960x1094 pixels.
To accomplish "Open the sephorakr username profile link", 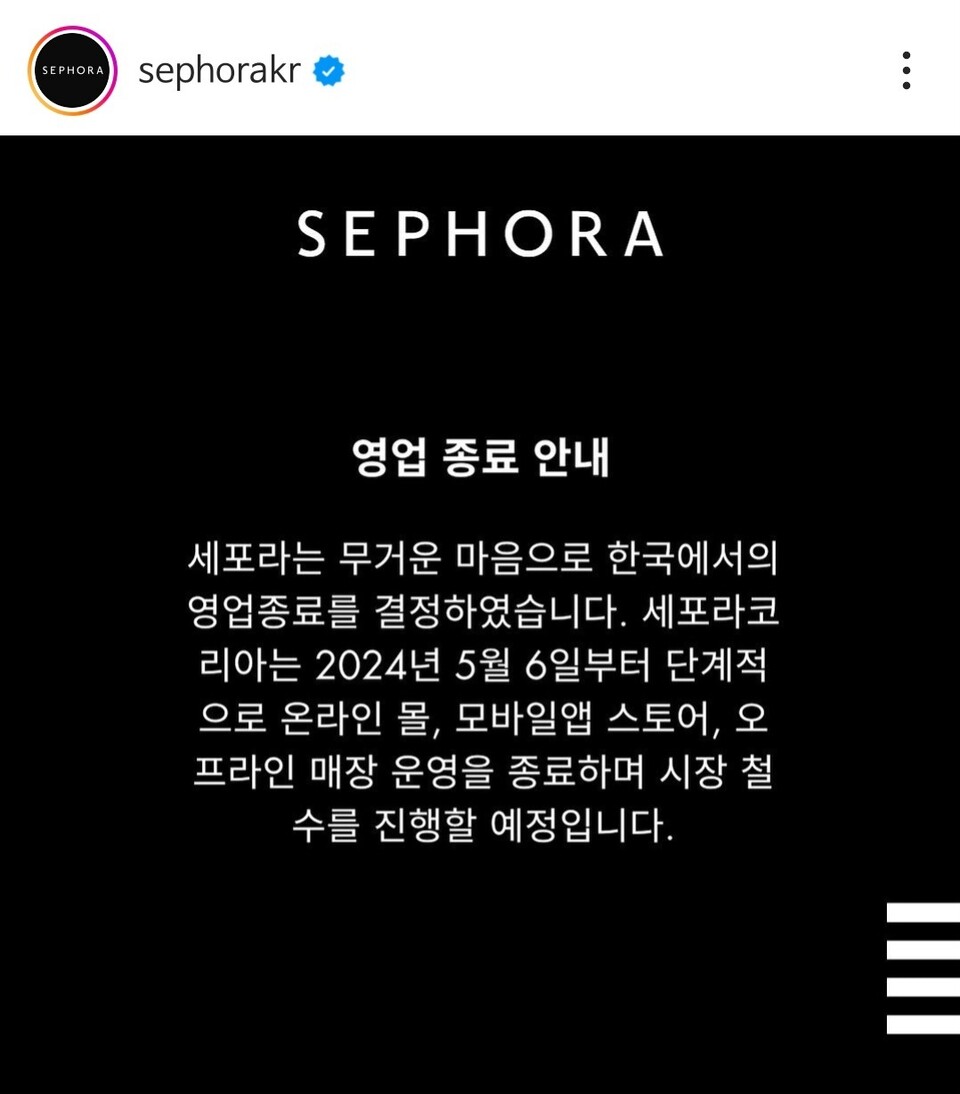I will tap(219, 71).
